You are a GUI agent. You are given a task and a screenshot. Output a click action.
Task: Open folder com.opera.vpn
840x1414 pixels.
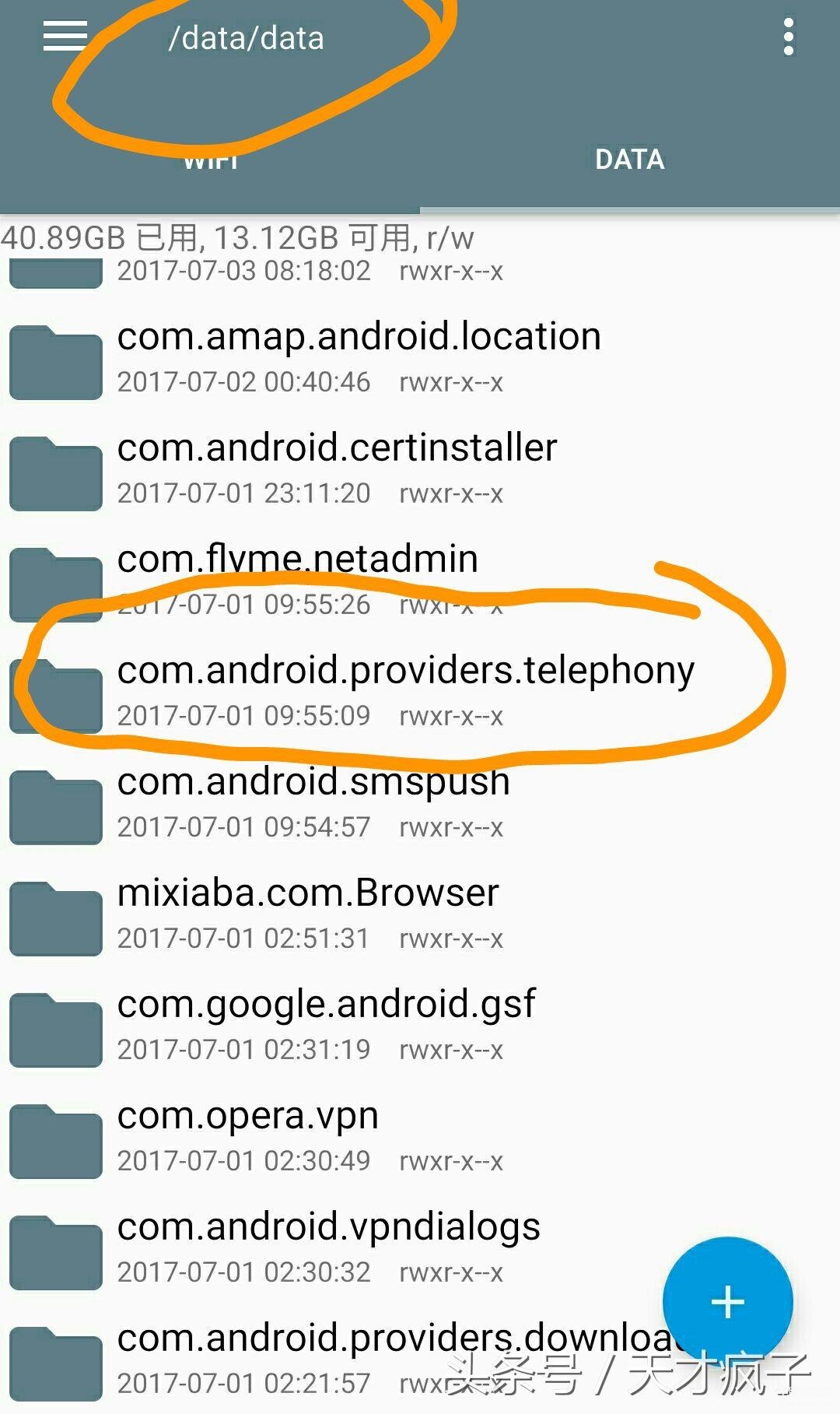coord(420,1138)
